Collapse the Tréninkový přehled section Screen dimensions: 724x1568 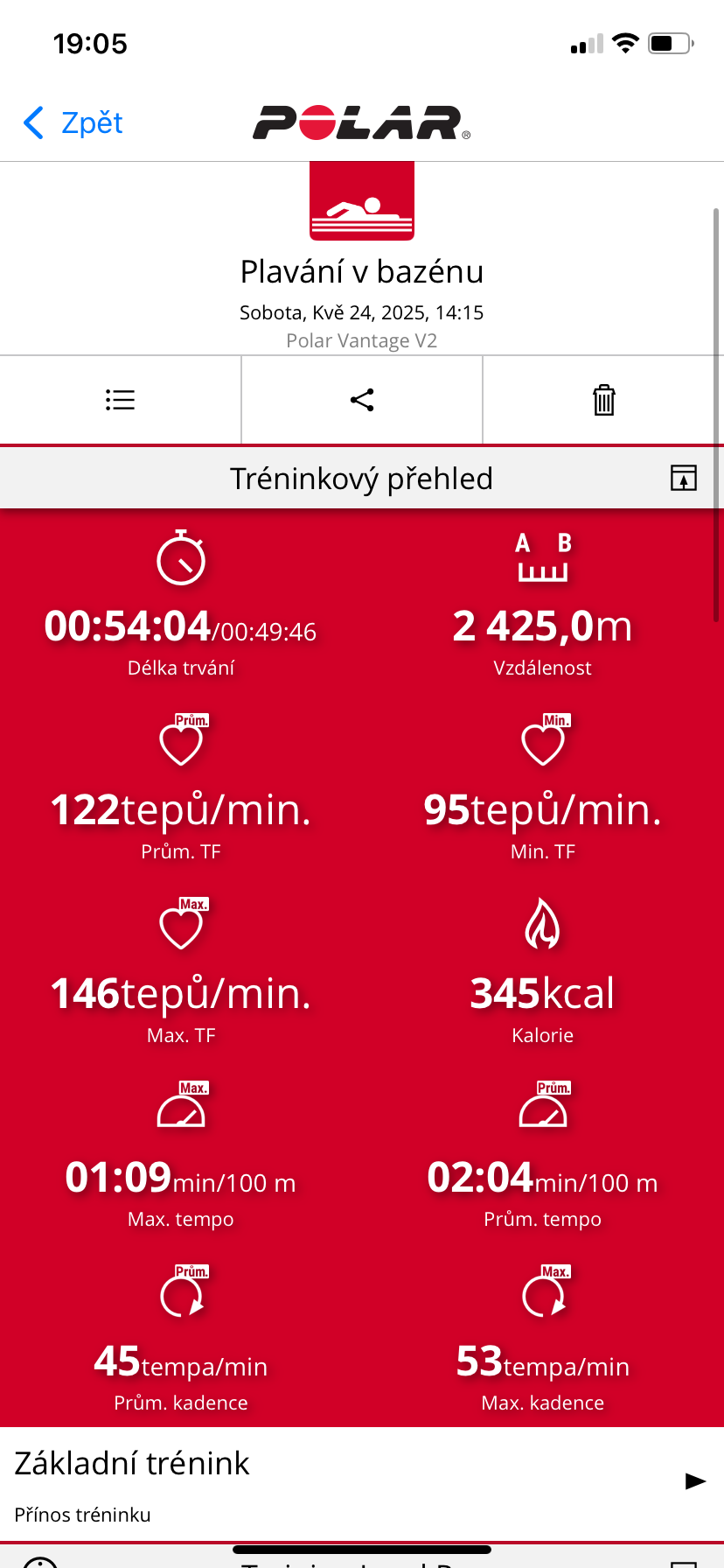[x=683, y=478]
